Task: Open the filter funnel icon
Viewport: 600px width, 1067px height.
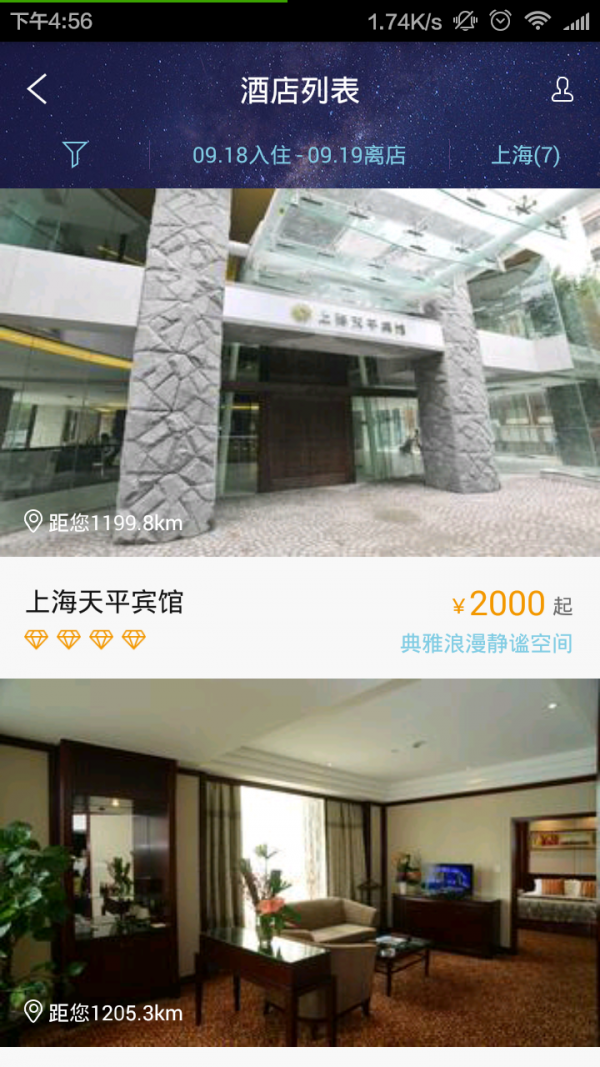Action: pos(75,154)
